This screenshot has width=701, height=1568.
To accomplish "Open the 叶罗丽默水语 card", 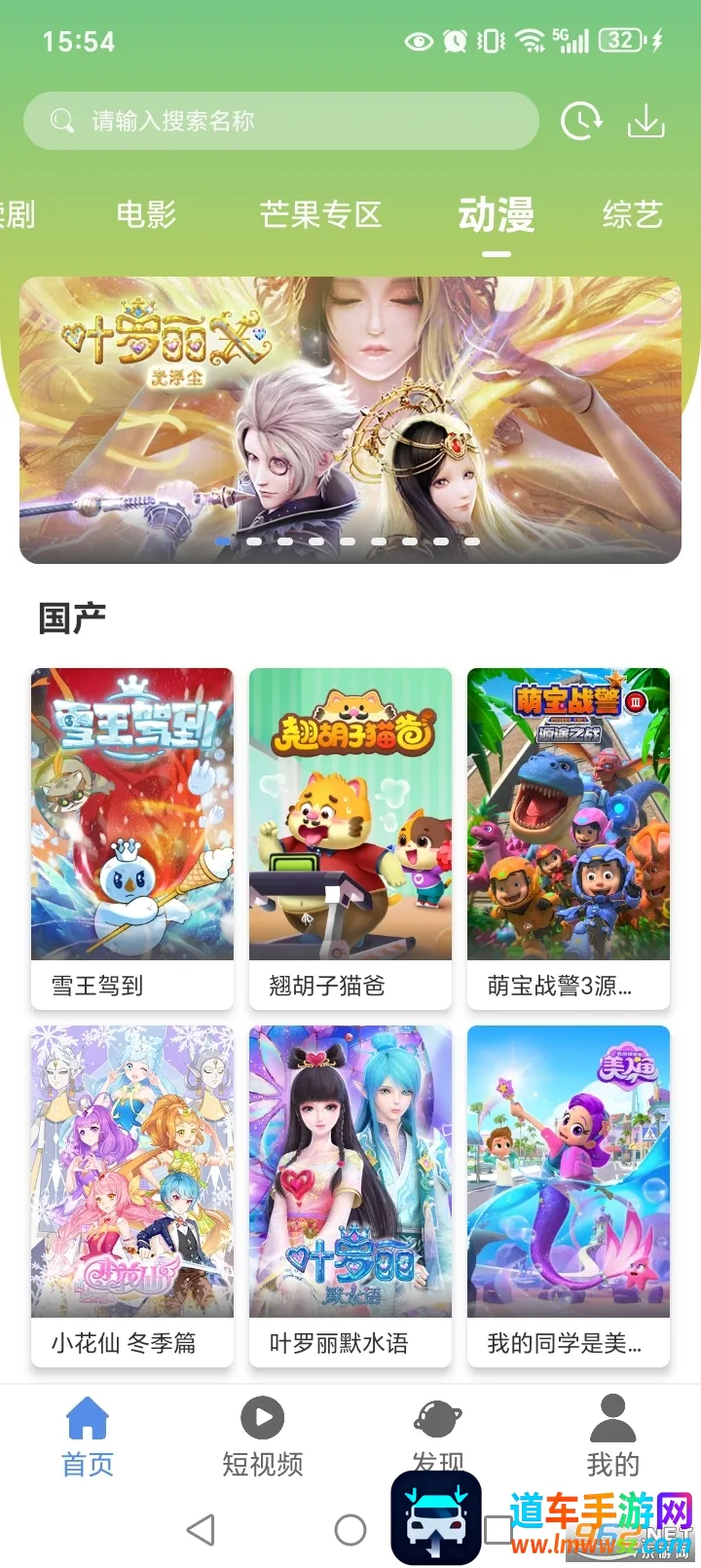I will tap(350, 1195).
